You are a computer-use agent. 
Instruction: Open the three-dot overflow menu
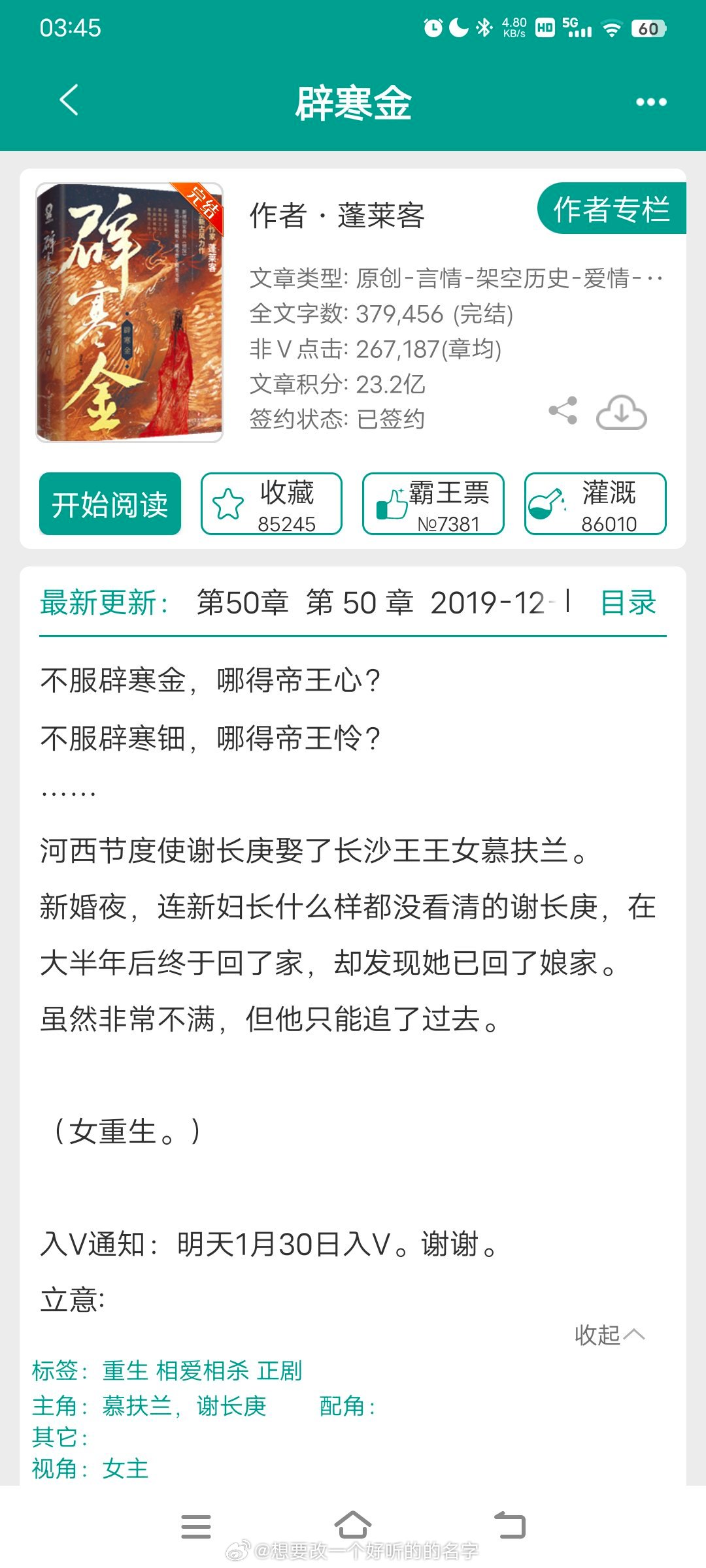651,102
